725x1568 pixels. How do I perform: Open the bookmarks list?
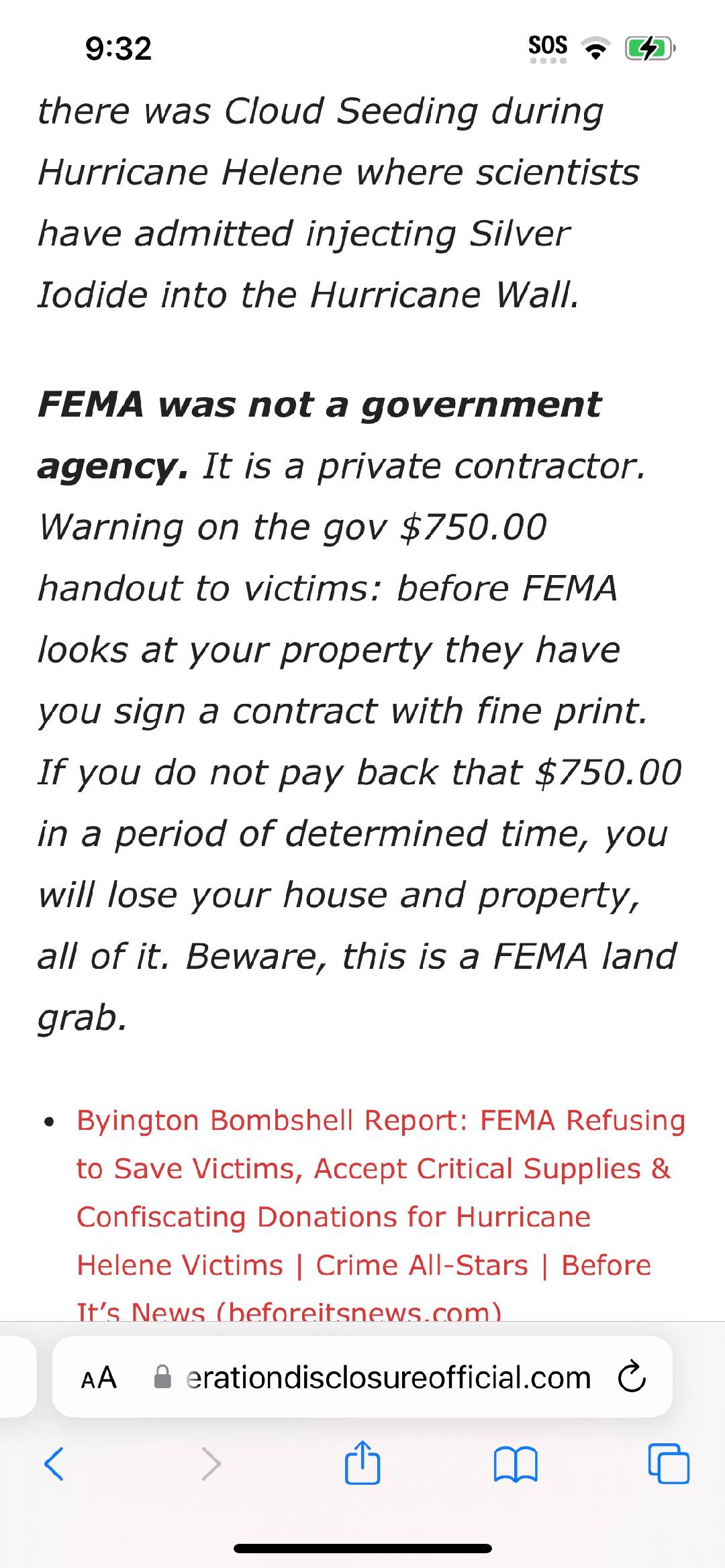516,1463
